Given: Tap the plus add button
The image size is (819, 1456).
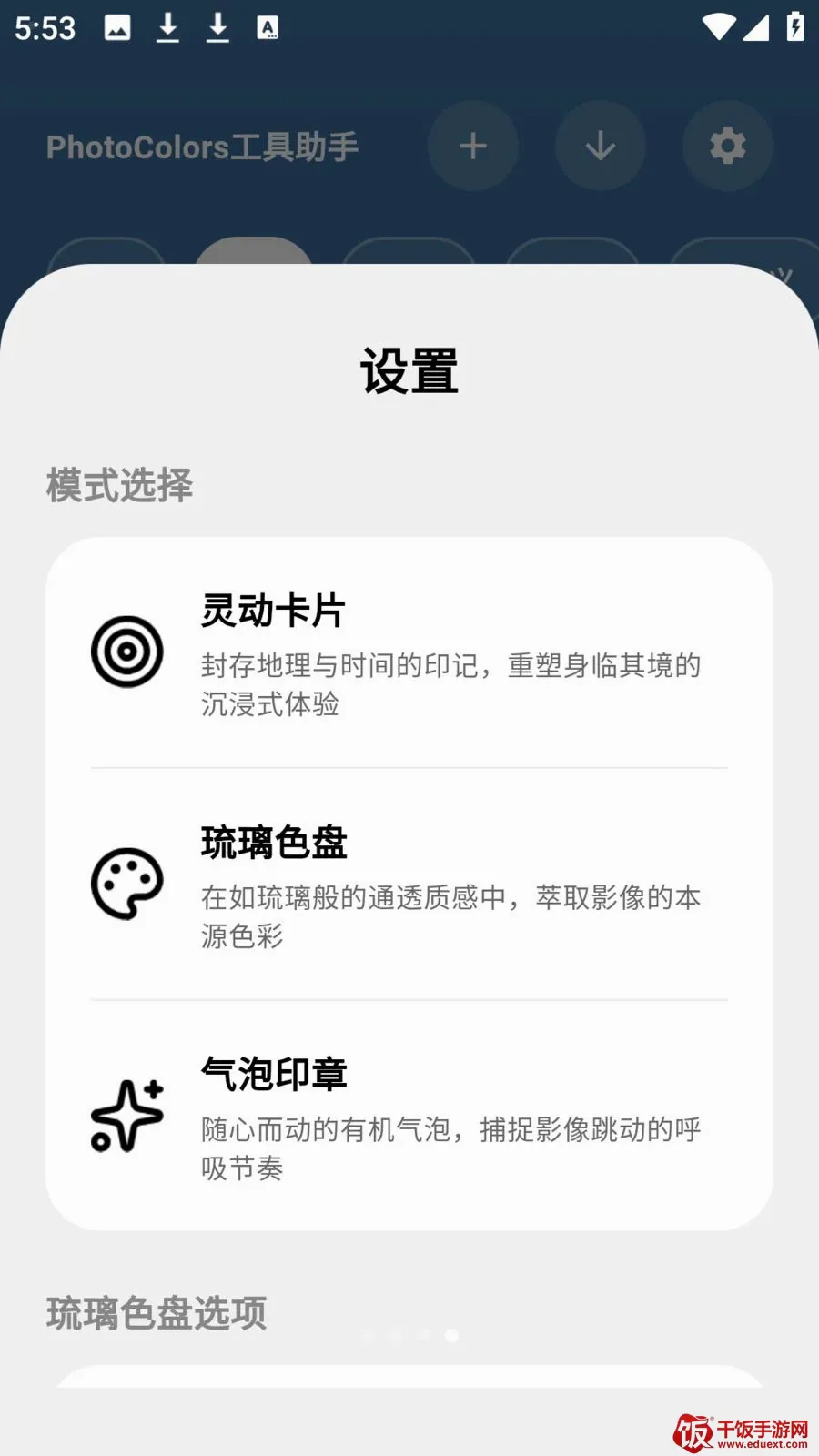Looking at the screenshot, I should 473,146.
